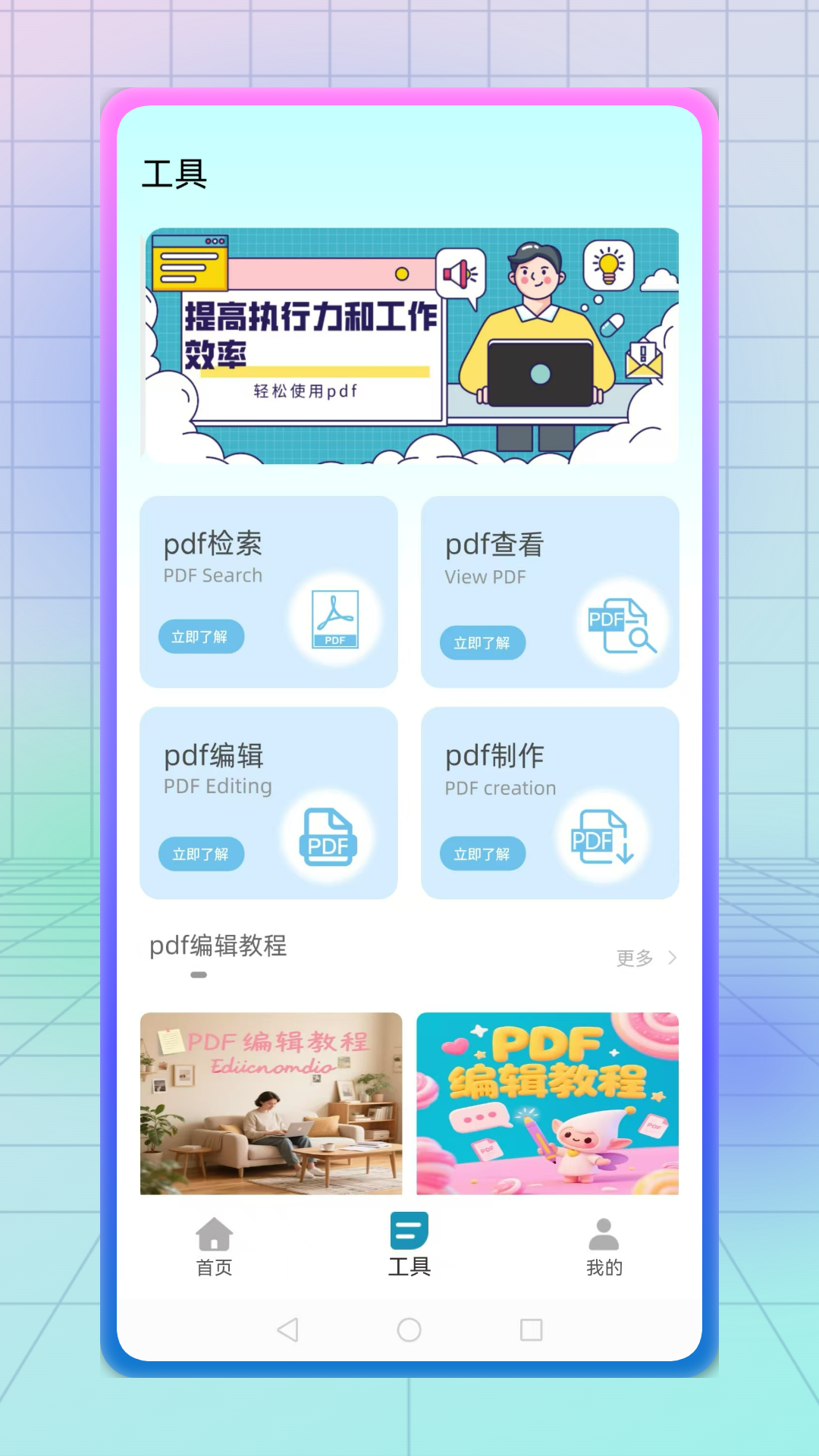Open the PDF creation icon on pdf制作

(x=602, y=837)
